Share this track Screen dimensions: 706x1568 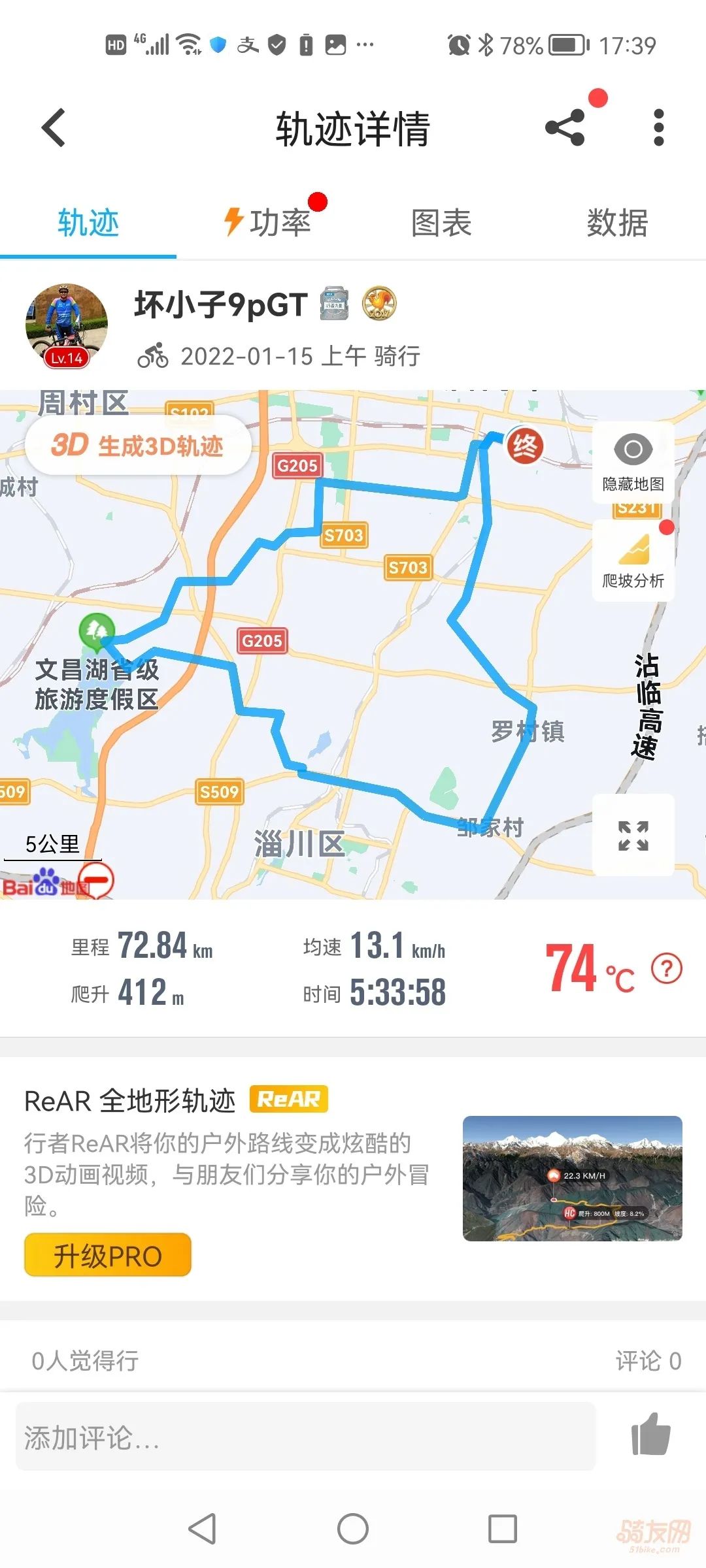pyautogui.click(x=565, y=127)
